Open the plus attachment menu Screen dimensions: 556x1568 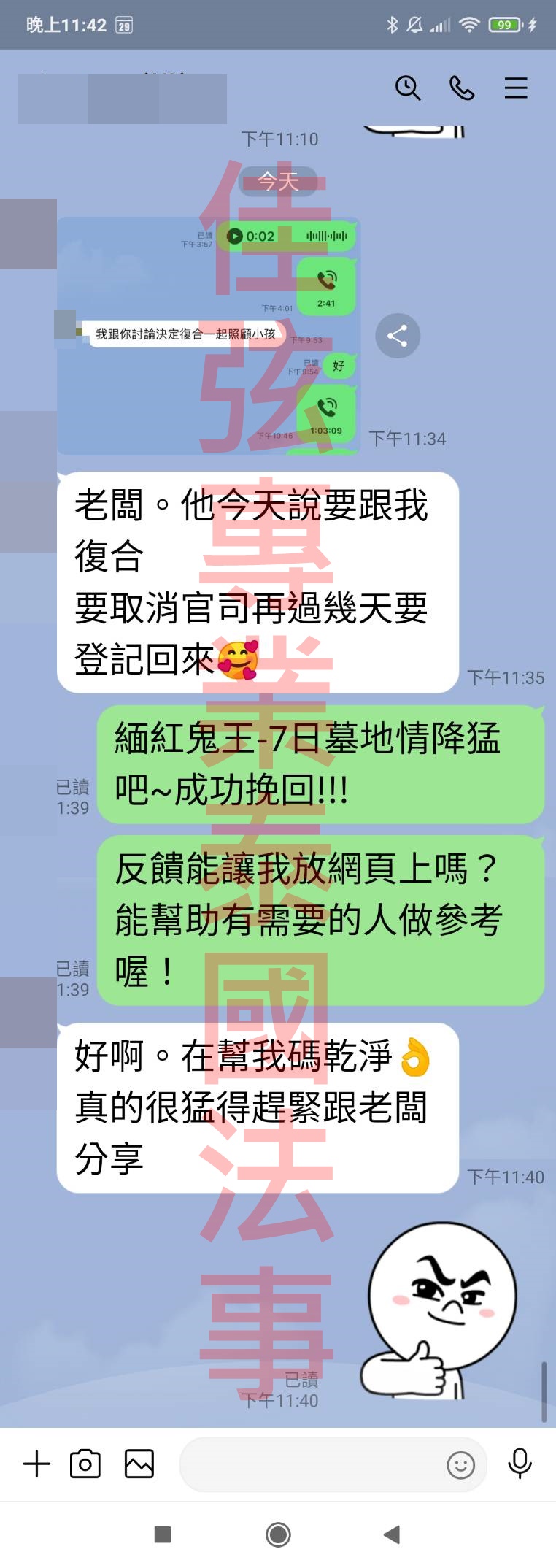click(x=36, y=1464)
